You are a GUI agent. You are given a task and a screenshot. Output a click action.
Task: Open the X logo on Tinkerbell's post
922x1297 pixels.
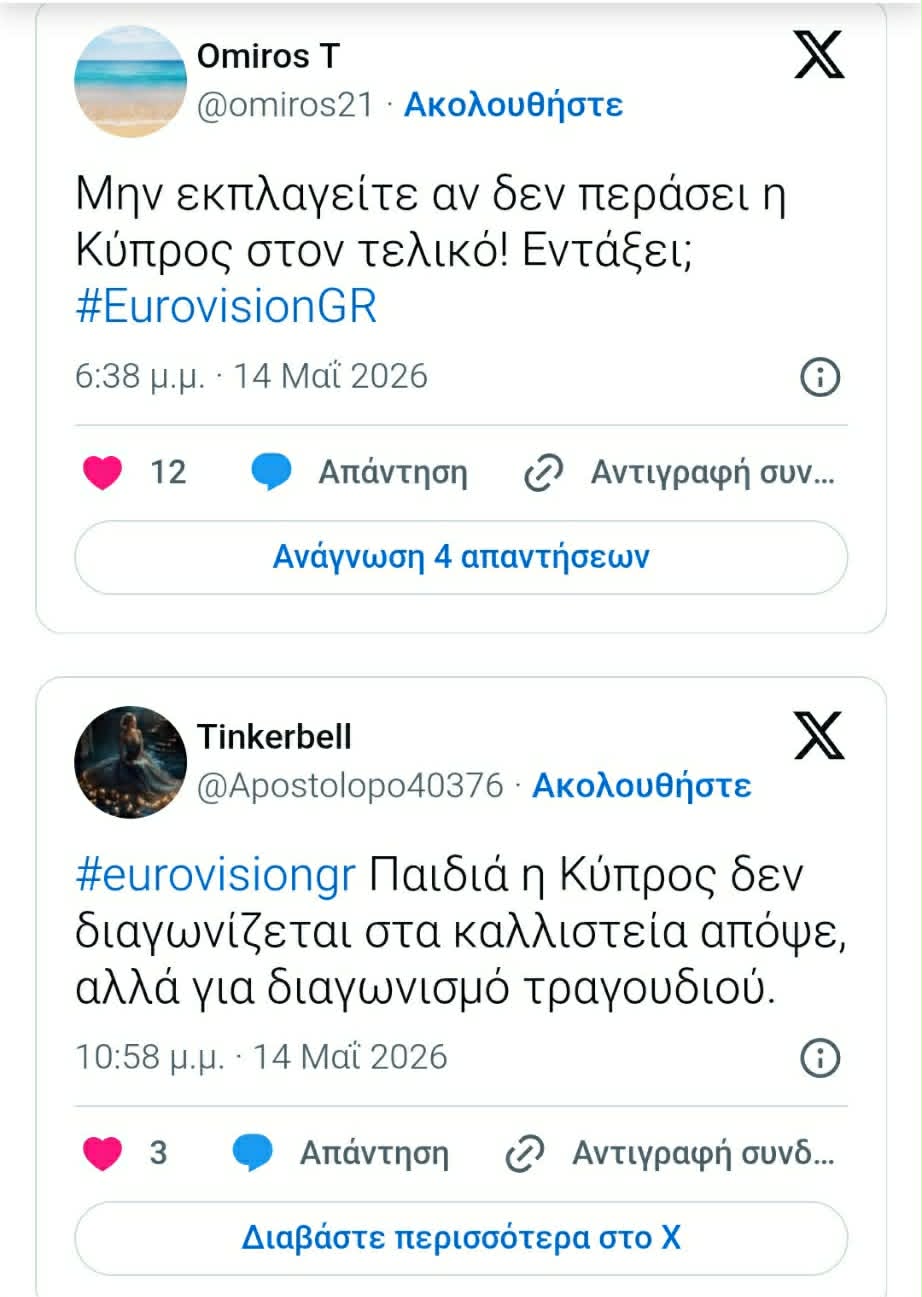click(819, 736)
